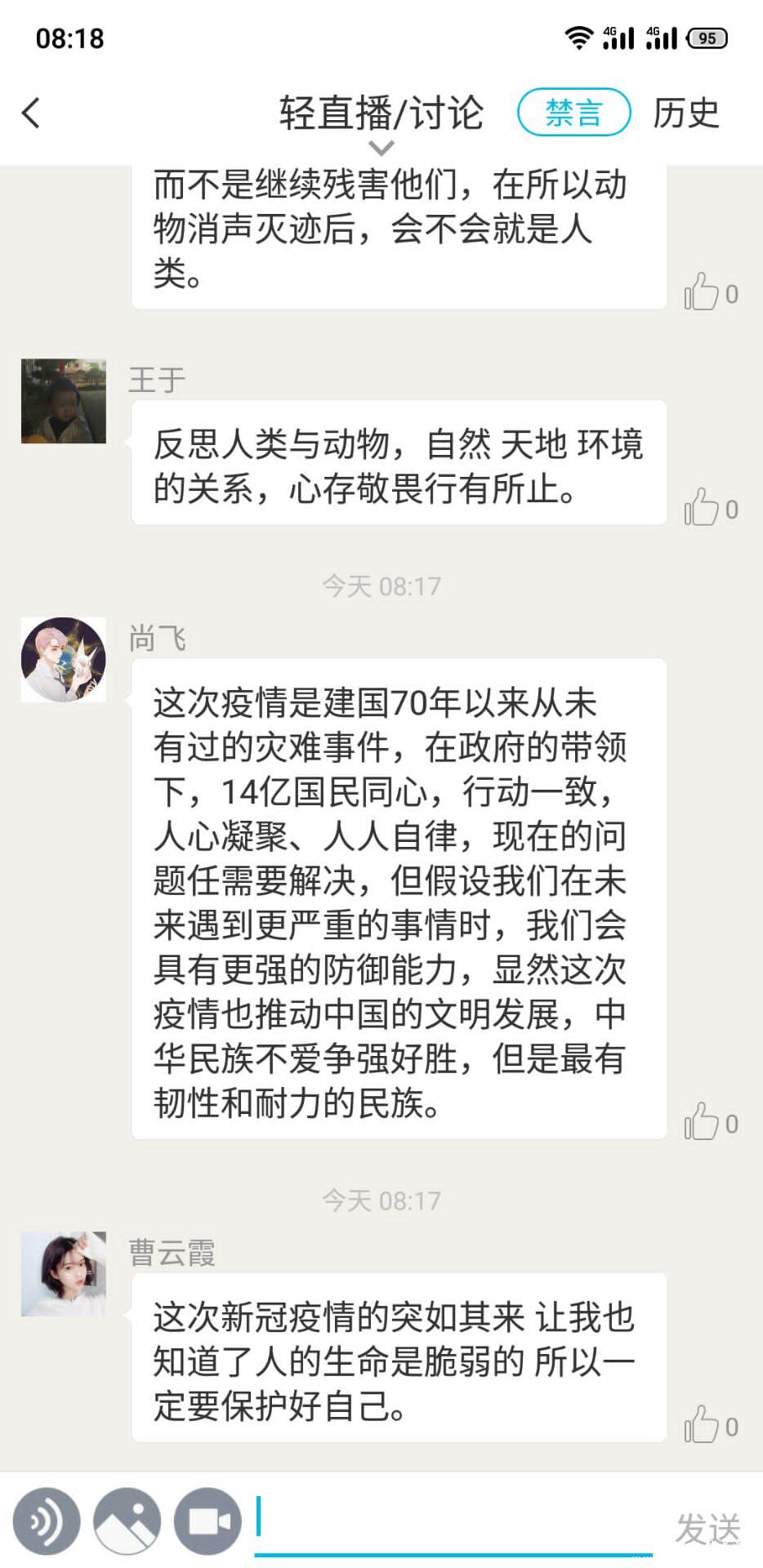
Task: Like 王于's message
Action: (703, 507)
